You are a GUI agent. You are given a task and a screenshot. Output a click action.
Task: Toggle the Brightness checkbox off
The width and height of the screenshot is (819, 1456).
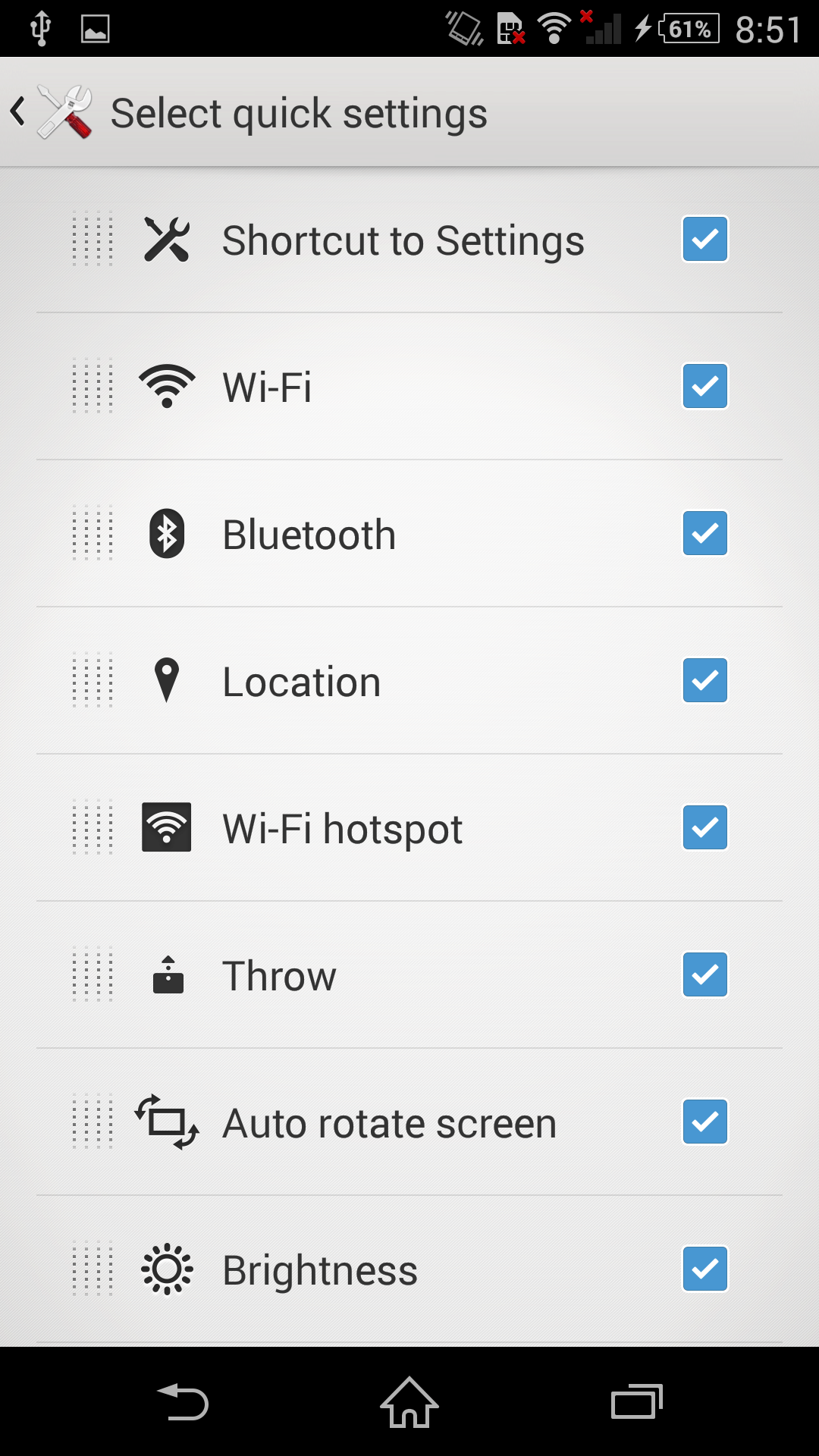[705, 1269]
